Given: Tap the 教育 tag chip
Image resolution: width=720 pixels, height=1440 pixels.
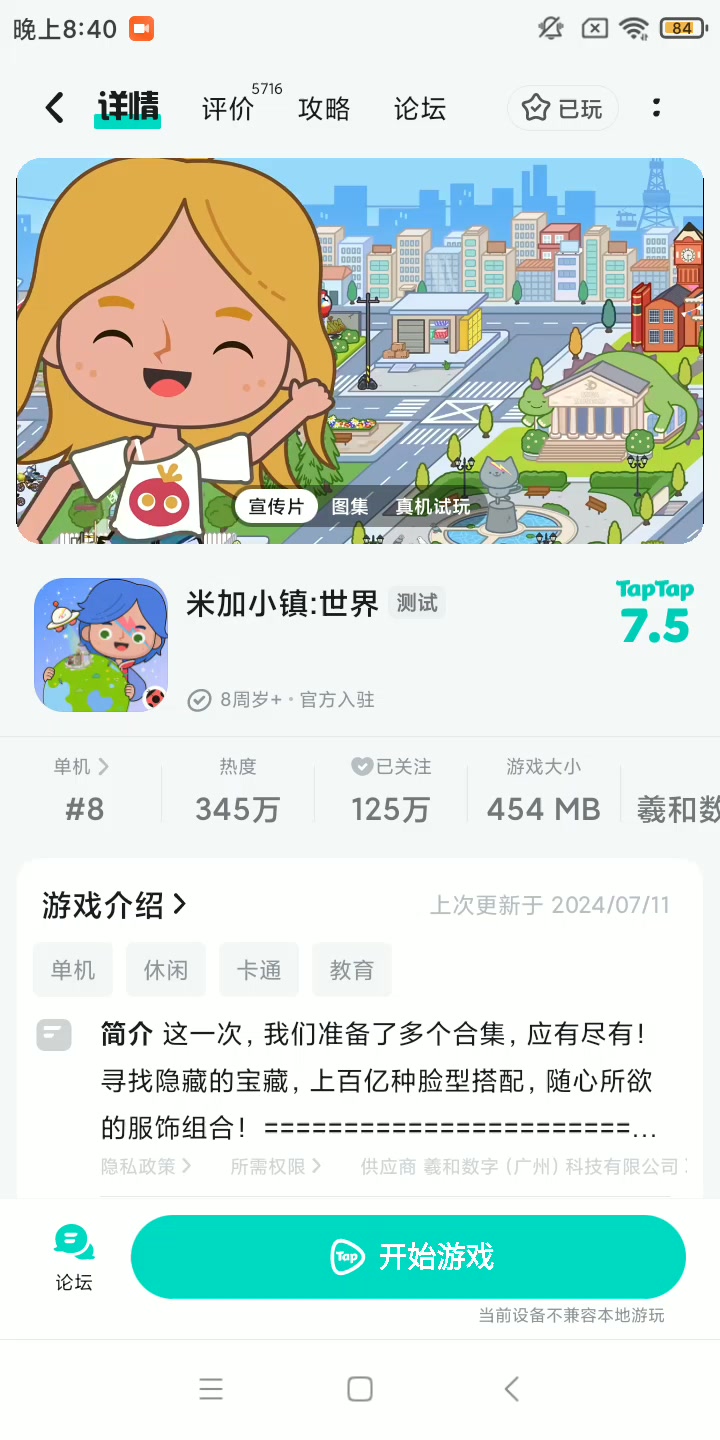Looking at the screenshot, I should tap(351, 969).
